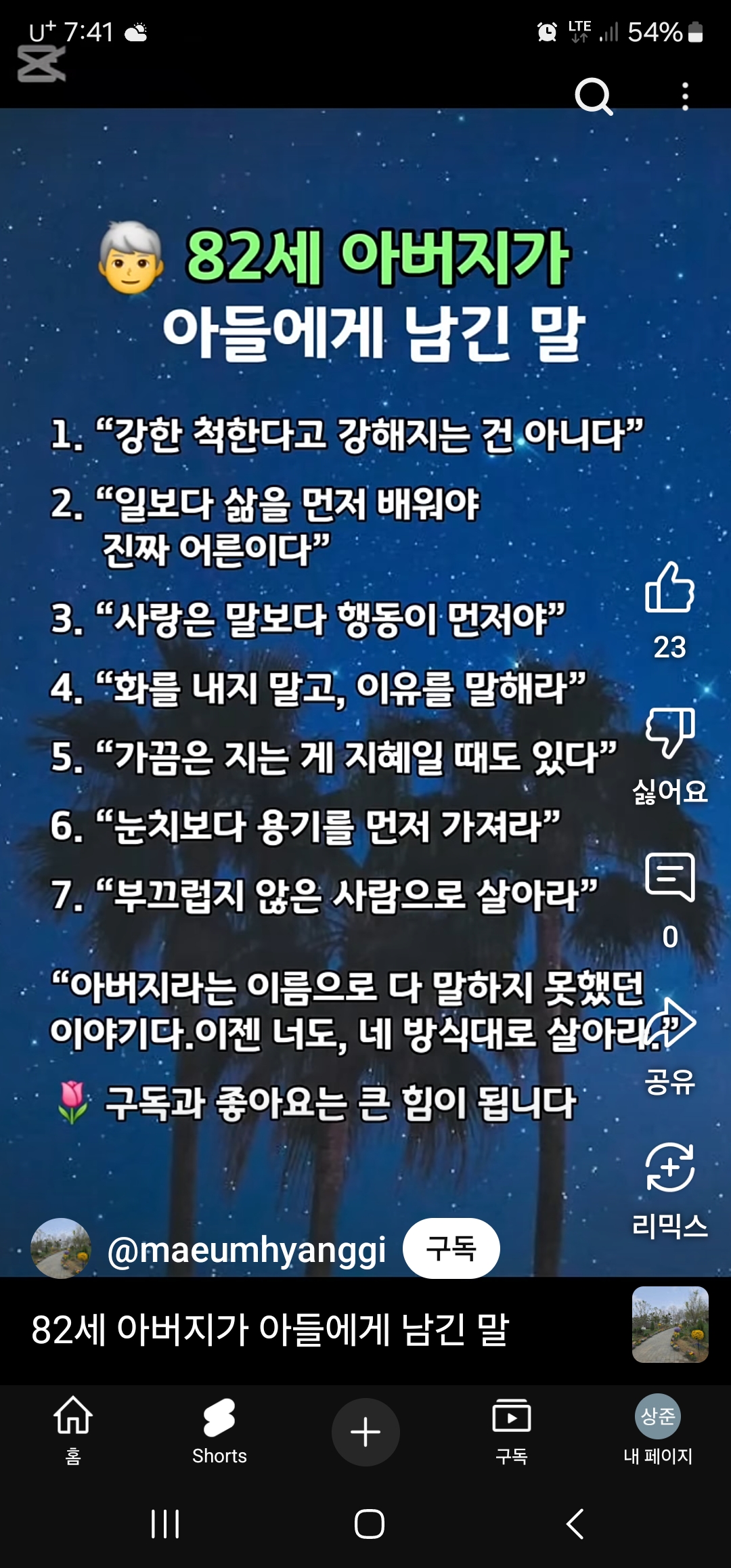Open recent apps from navigation bar
The height and width of the screenshot is (1568, 731).
coord(165,1524)
